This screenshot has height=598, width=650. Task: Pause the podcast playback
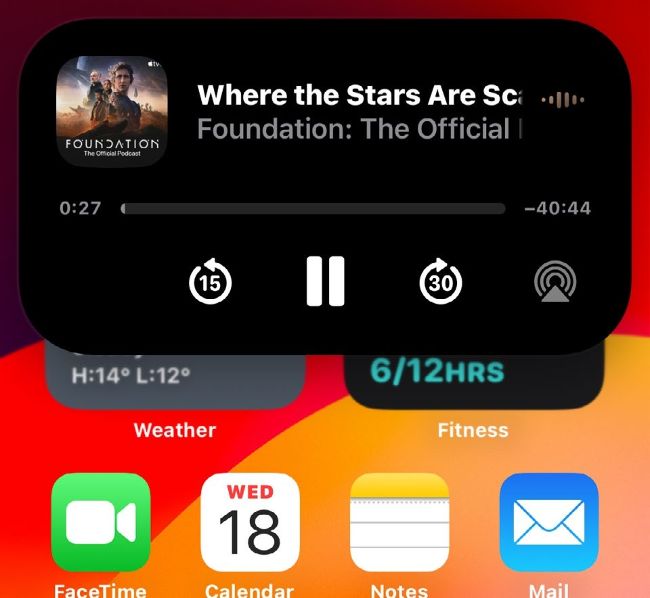[325, 281]
